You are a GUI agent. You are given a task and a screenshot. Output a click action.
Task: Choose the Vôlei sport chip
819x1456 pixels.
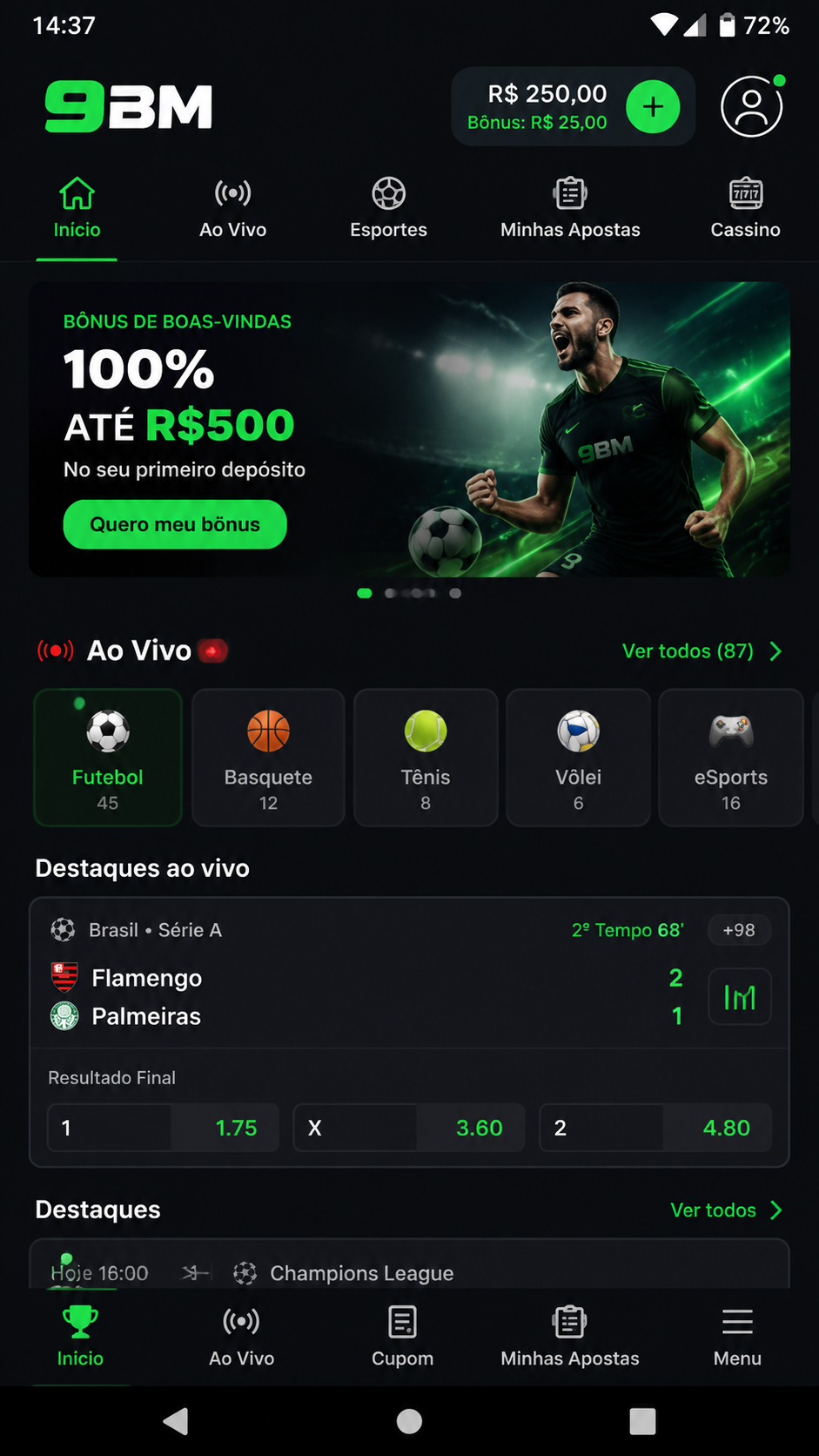tap(578, 758)
